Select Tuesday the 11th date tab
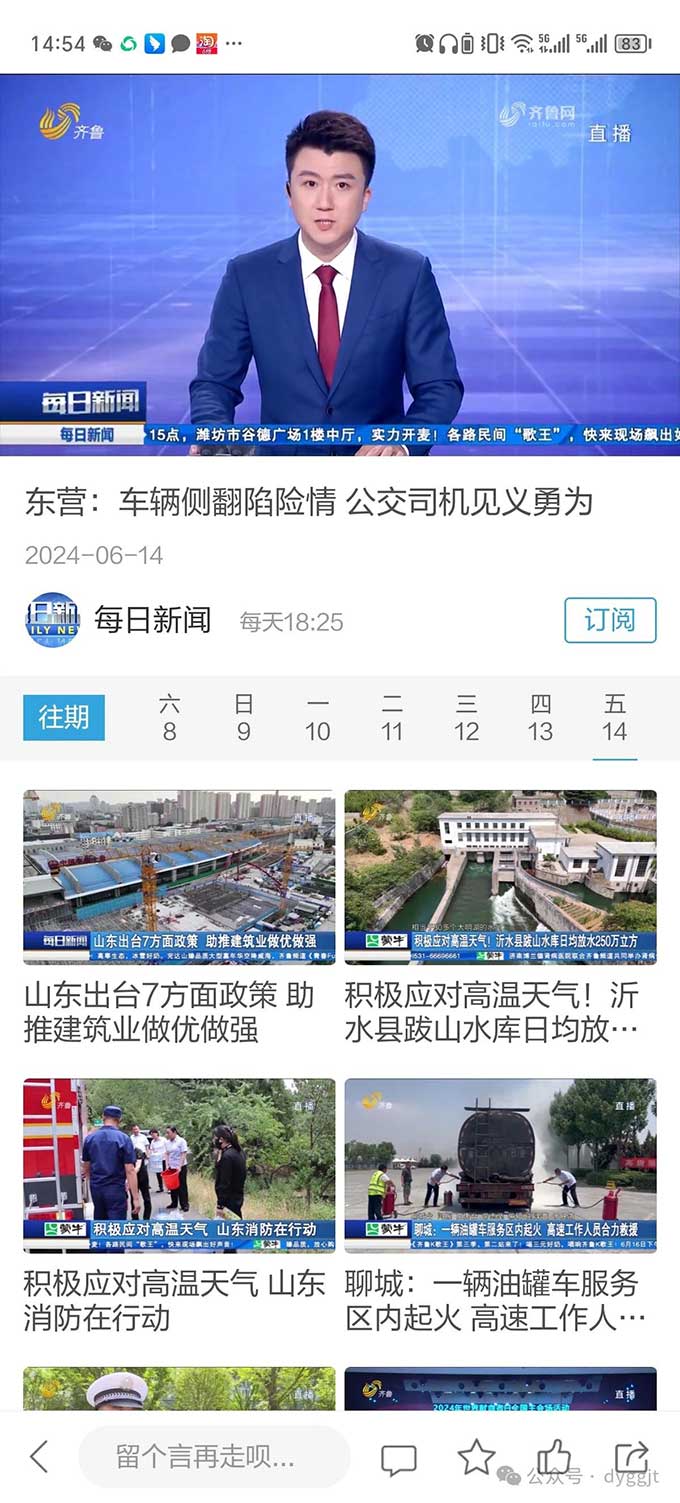This screenshot has width=680, height=1503. (392, 718)
